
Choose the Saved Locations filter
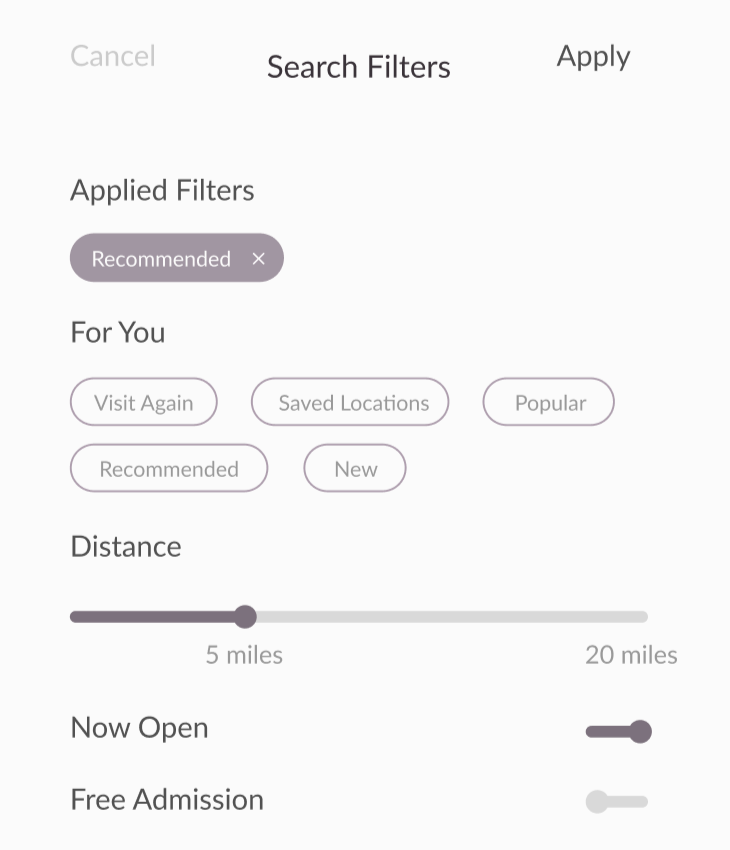click(x=350, y=402)
